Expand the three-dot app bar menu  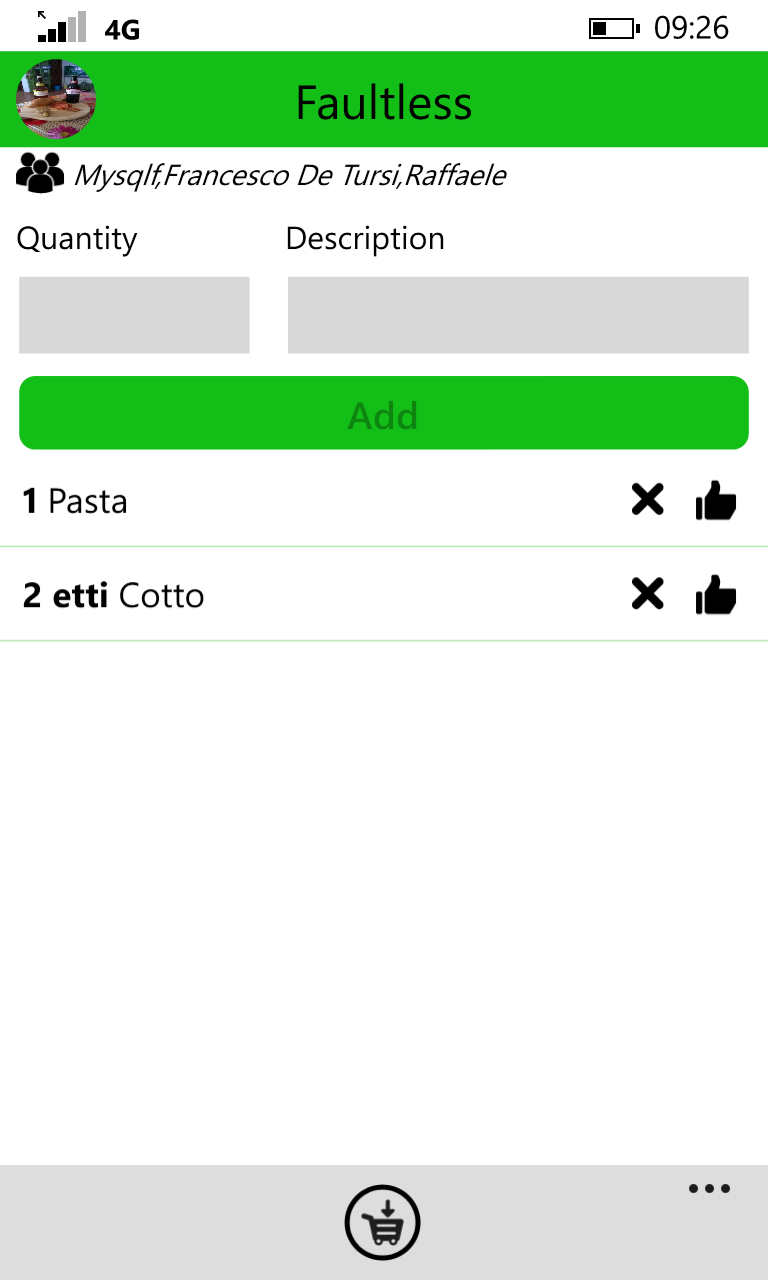tap(709, 1189)
